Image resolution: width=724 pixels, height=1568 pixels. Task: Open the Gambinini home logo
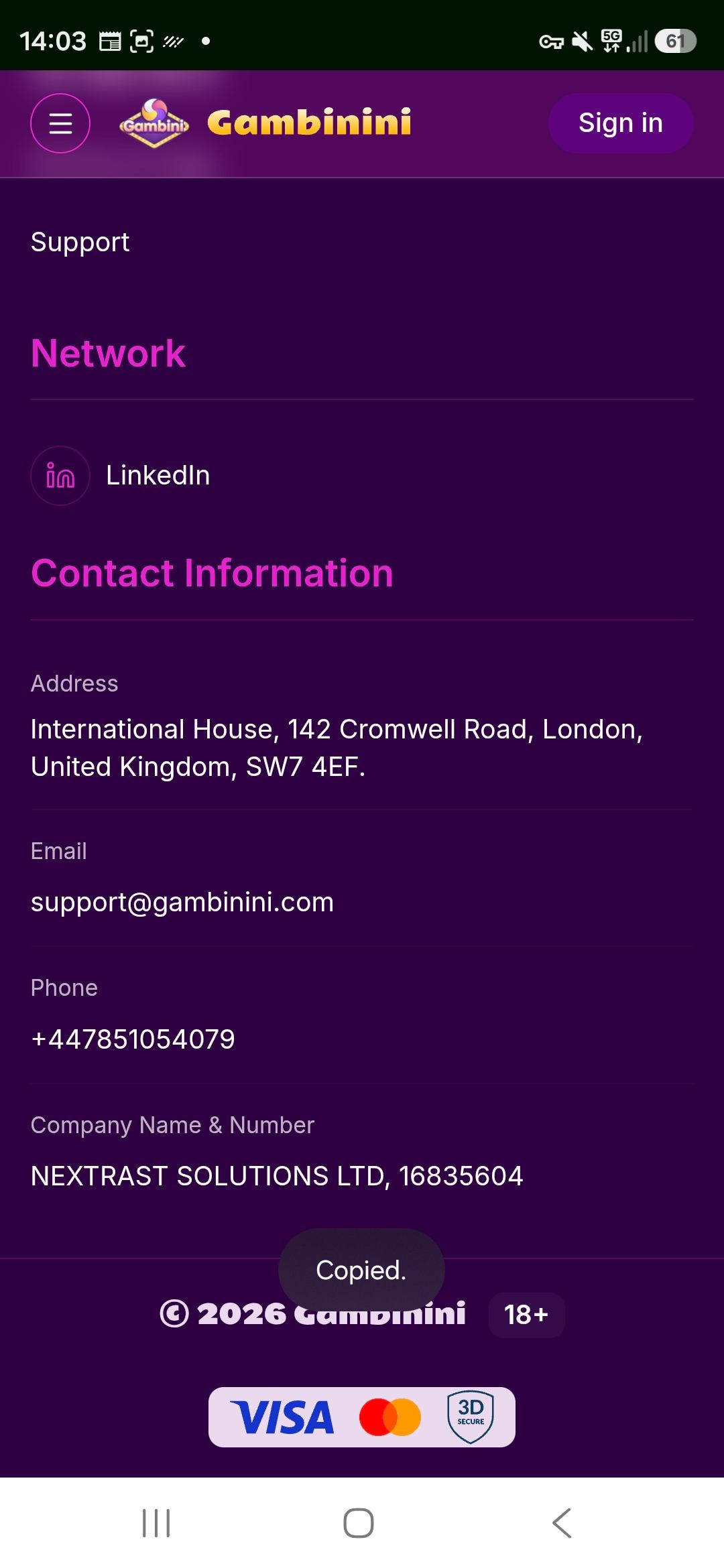(x=265, y=123)
